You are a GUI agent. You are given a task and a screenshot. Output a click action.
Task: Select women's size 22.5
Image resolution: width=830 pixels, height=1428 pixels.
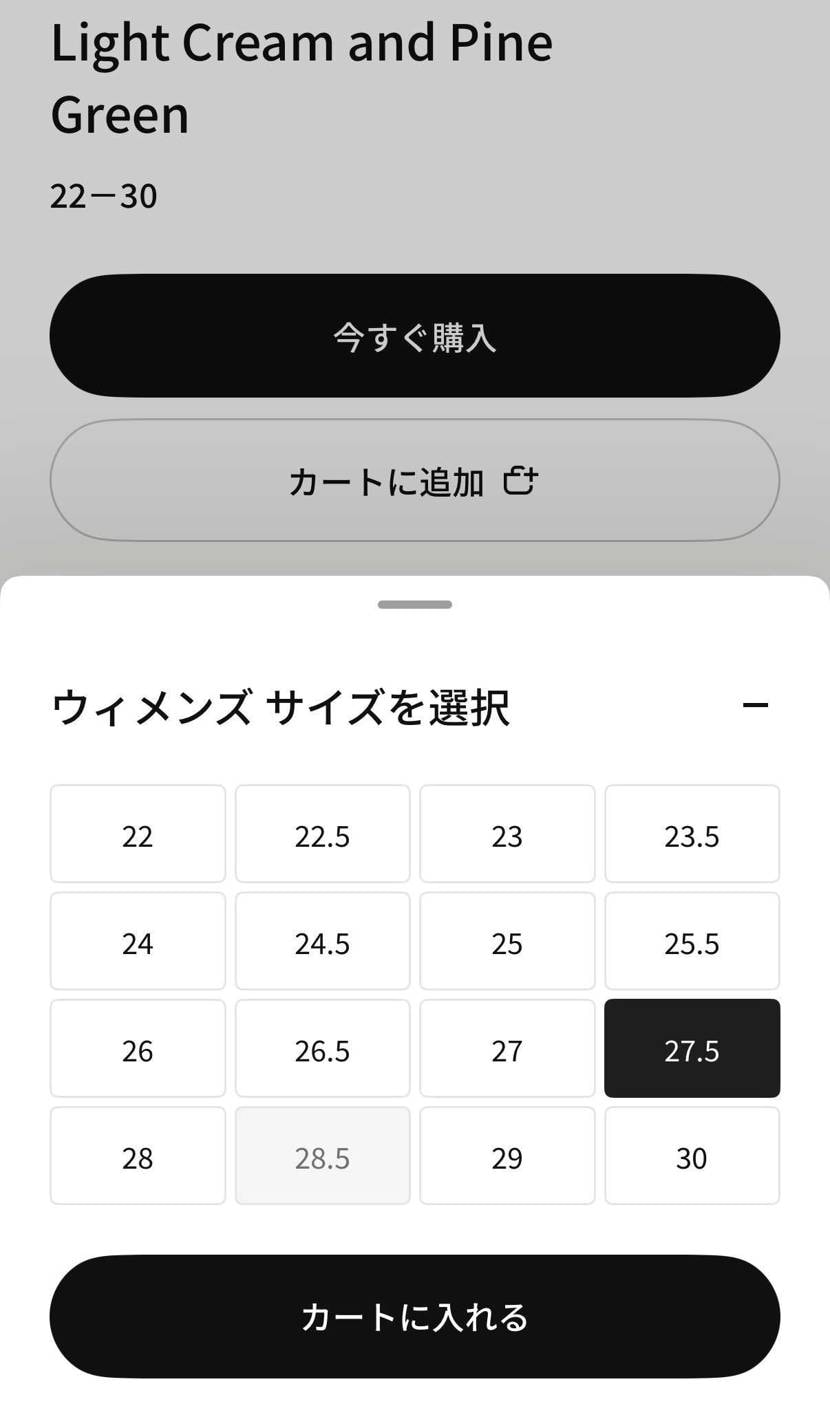[x=322, y=834]
